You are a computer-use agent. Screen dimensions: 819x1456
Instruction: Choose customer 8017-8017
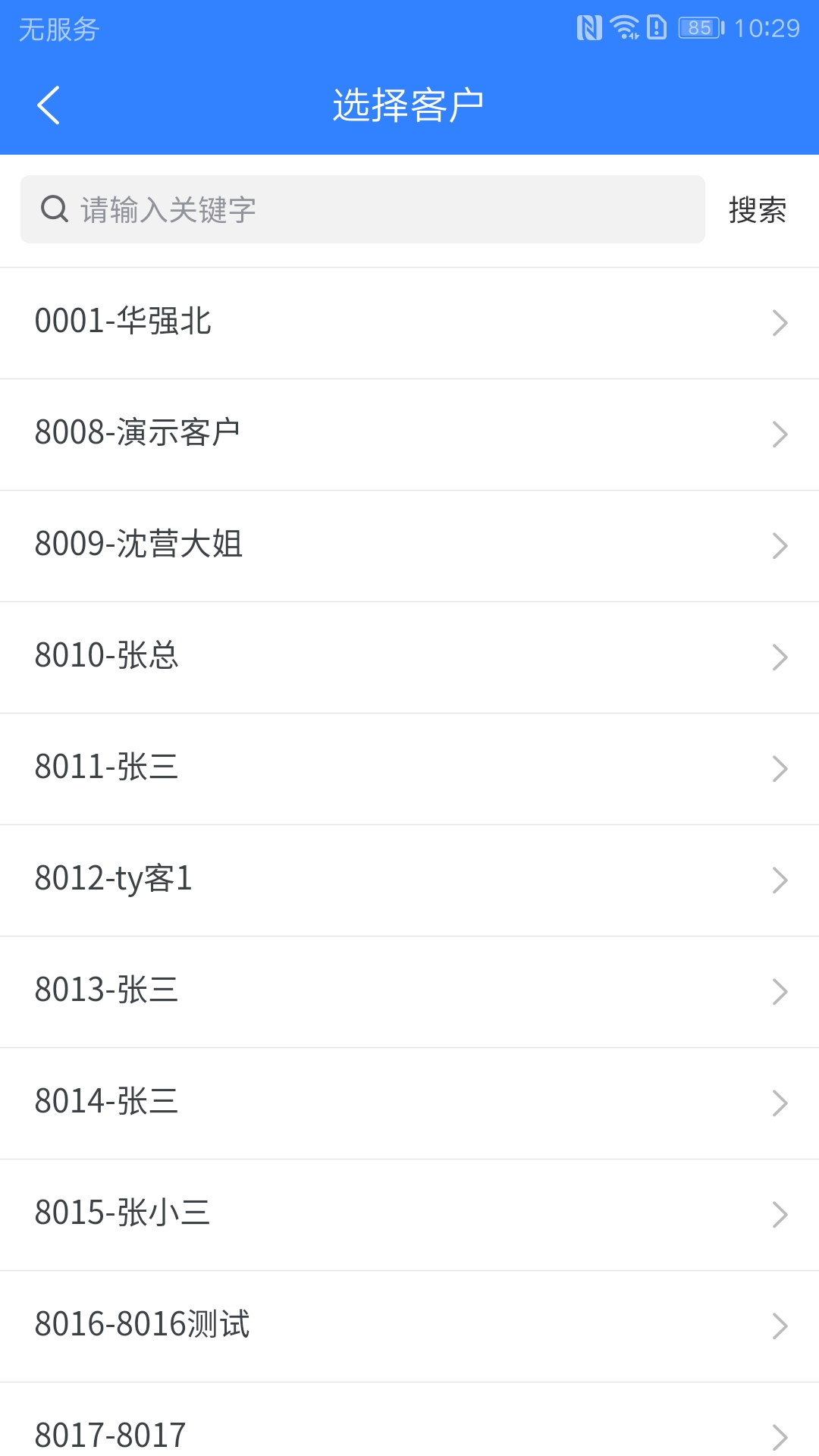[409, 1420]
